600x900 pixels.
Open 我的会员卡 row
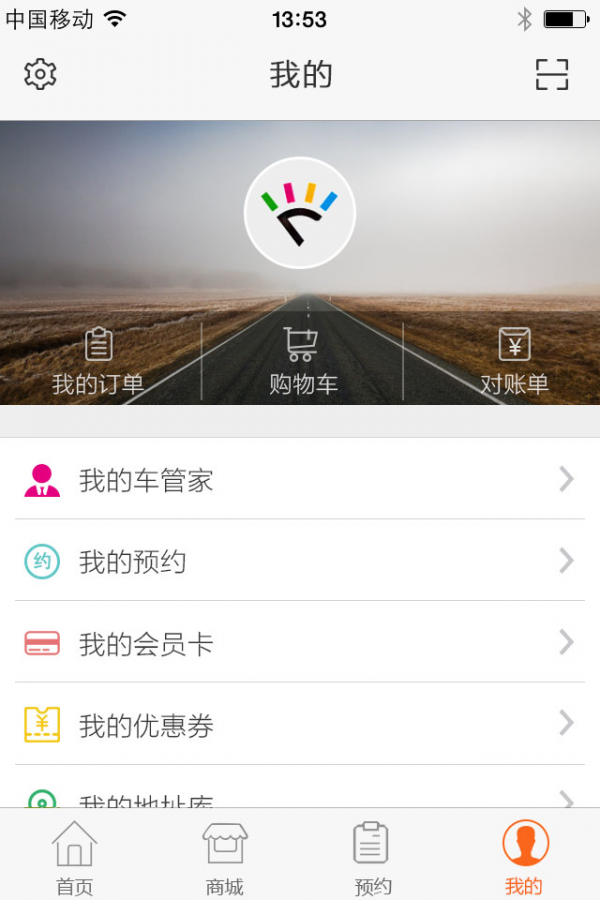(300, 644)
